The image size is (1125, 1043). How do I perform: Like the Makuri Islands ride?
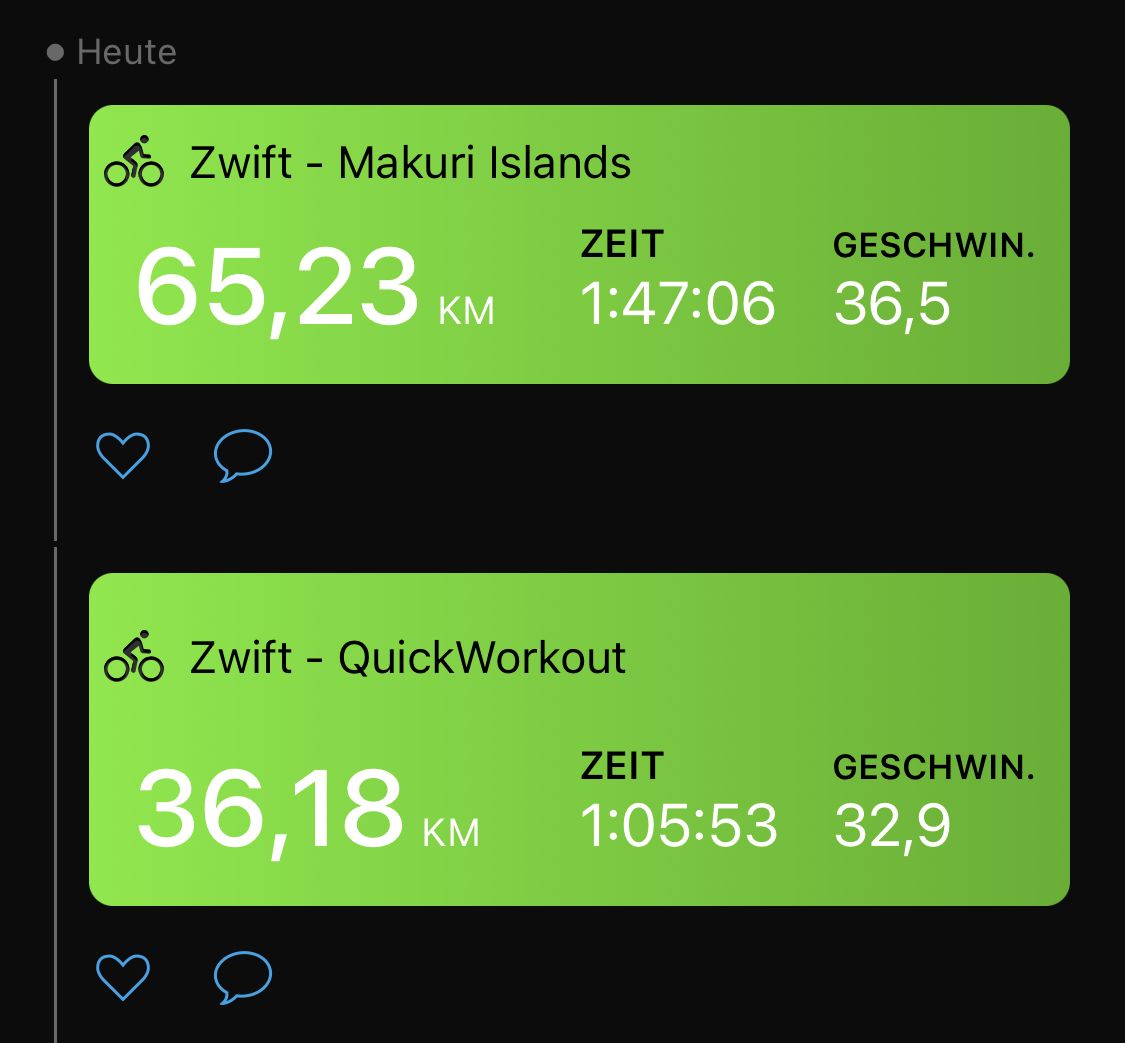(x=122, y=456)
